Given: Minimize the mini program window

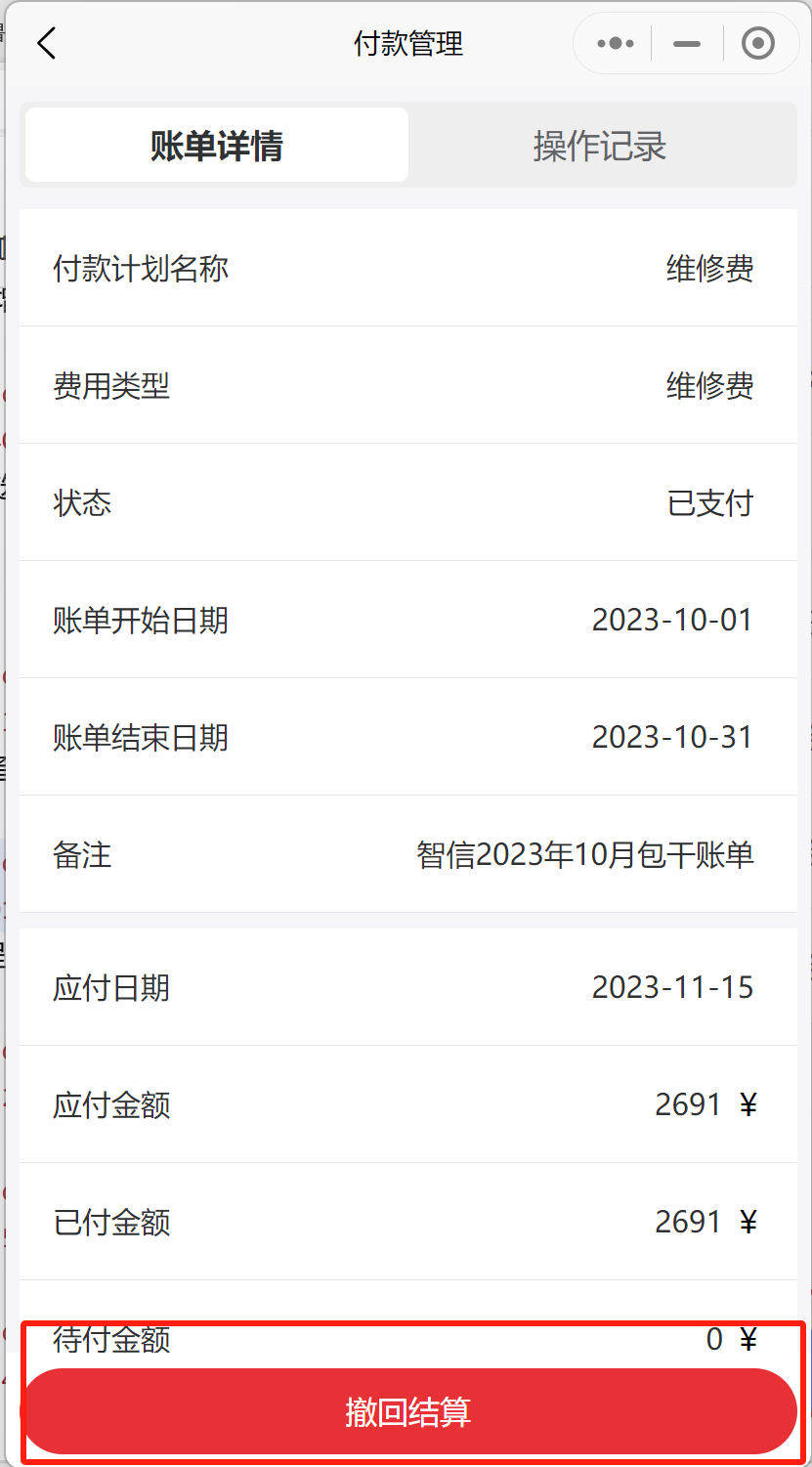Looking at the screenshot, I should 687,44.
